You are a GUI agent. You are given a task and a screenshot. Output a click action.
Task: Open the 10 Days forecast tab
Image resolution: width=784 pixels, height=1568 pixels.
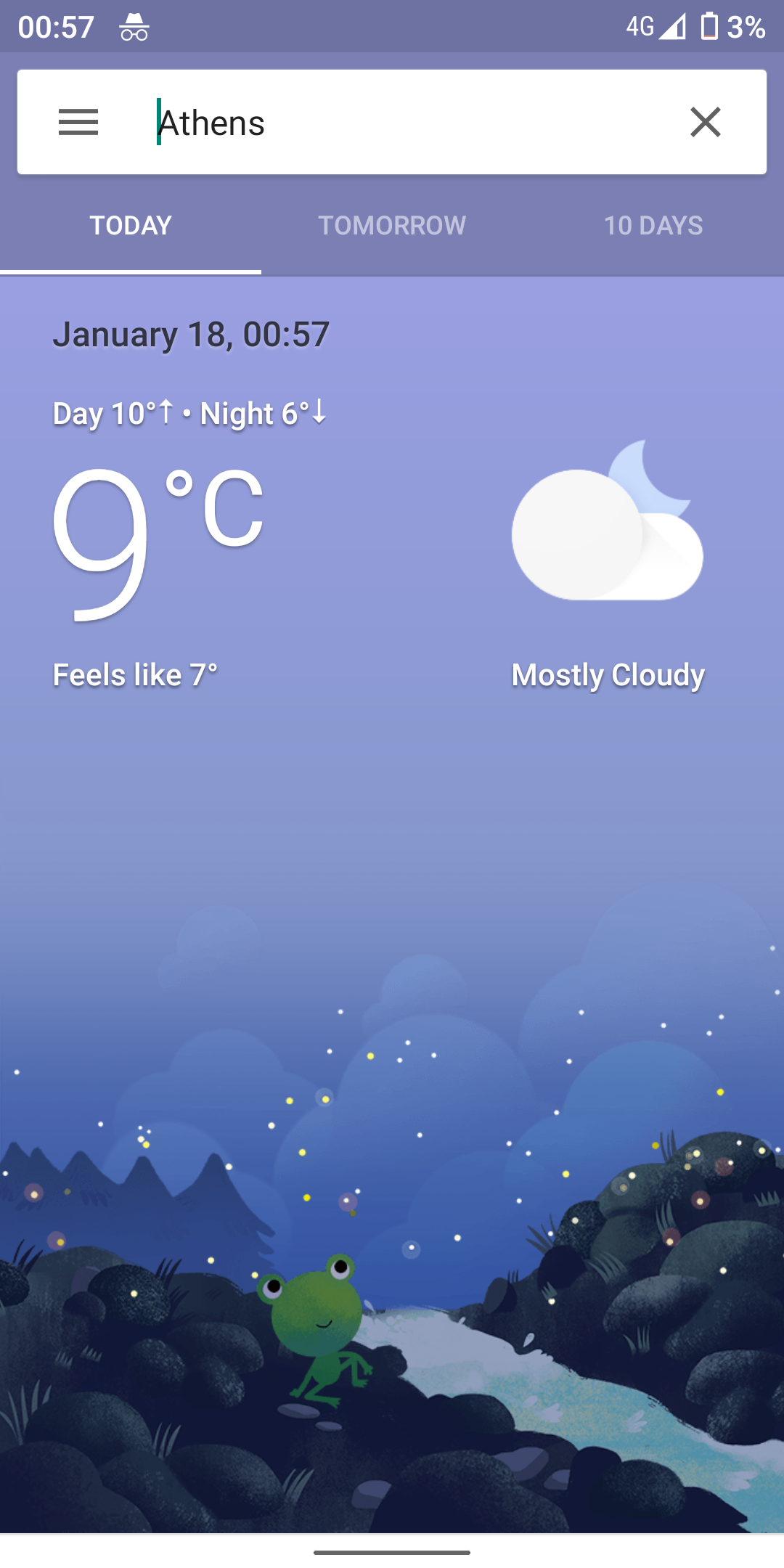[653, 226]
